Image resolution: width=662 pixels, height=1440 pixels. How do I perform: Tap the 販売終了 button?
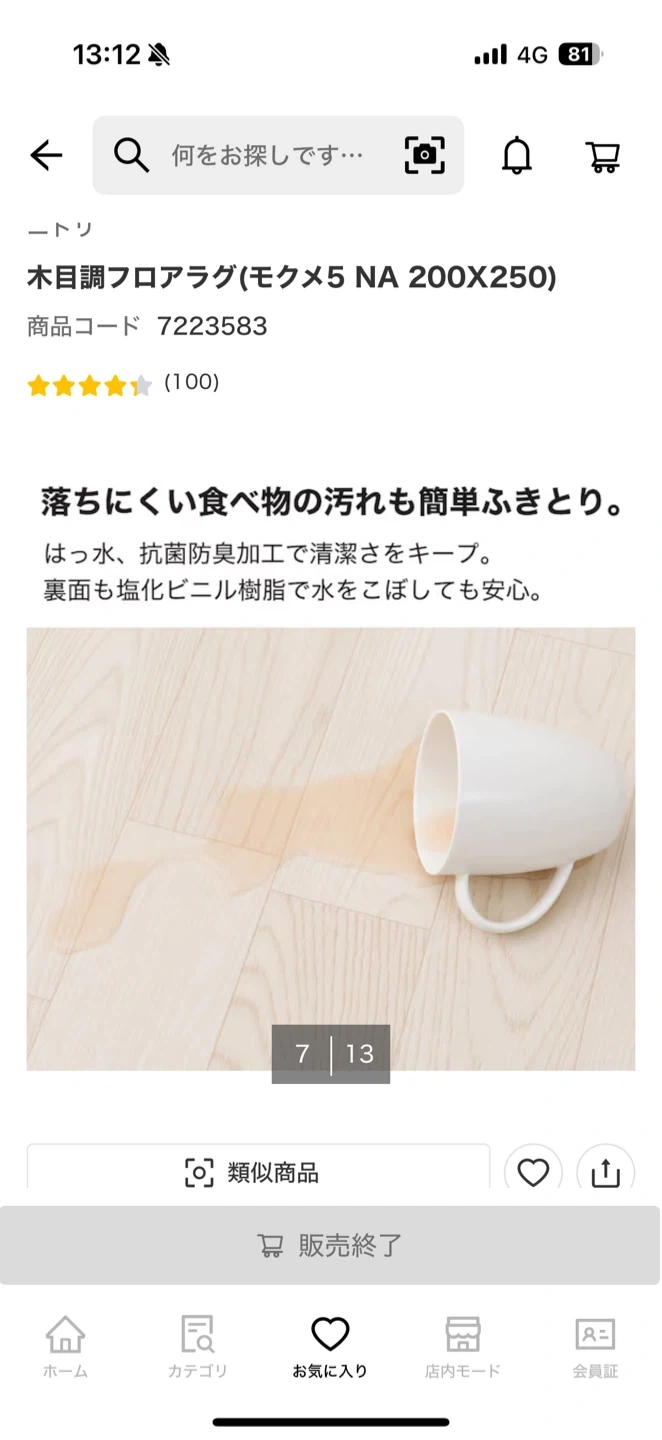point(330,1245)
